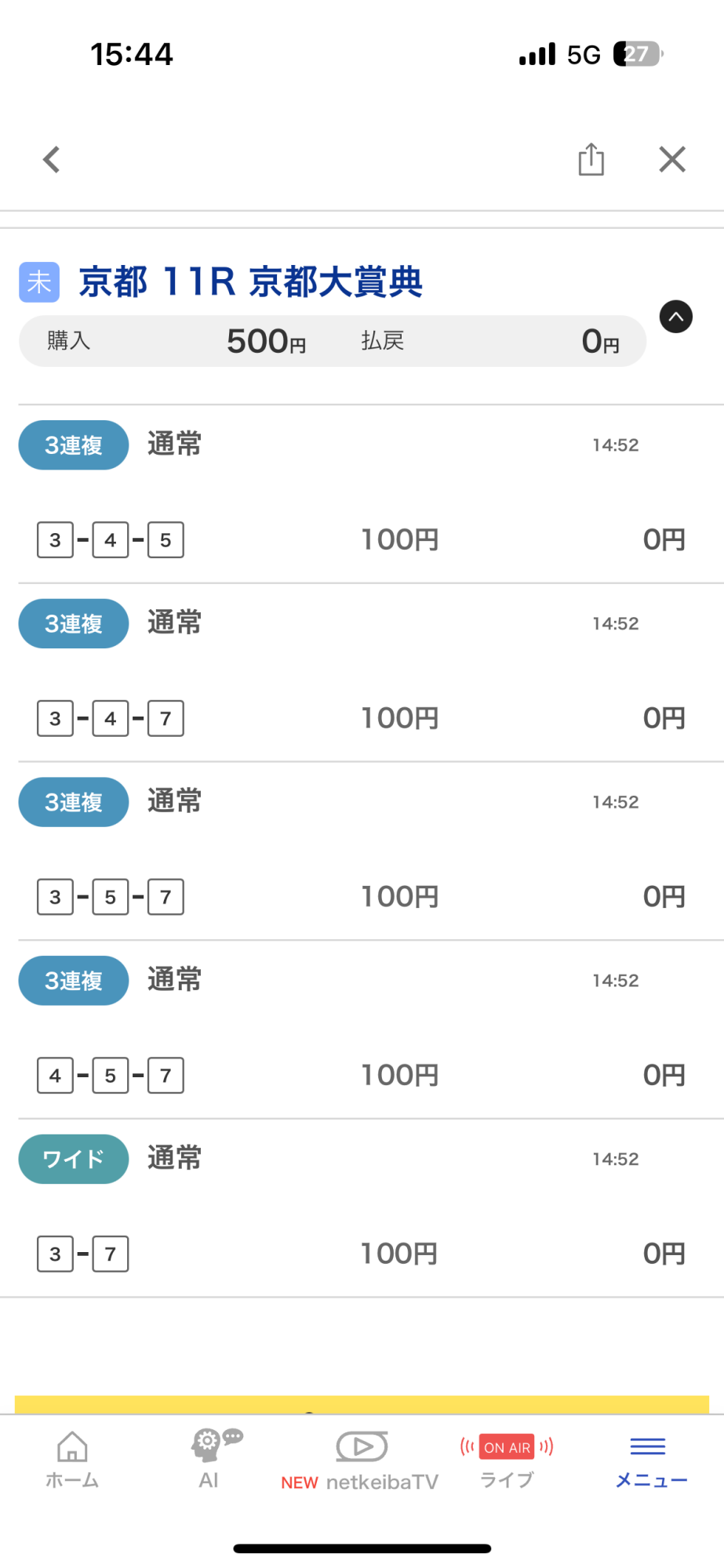Viewport: 724px width, 1568px height.
Task: Open the メニュー tab
Action: pyautogui.click(x=650, y=1461)
